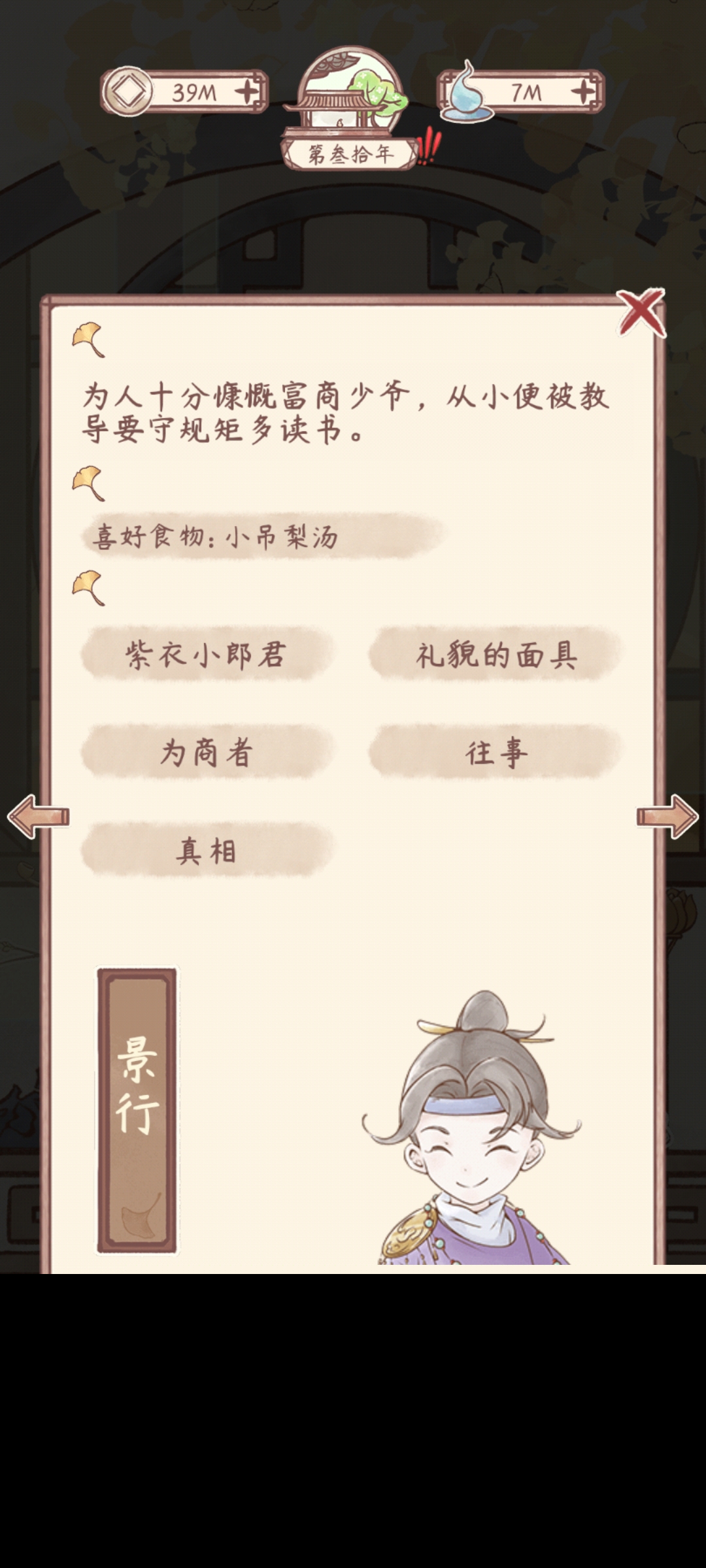
Task: Open the 往事 story entry
Action: 496,753
